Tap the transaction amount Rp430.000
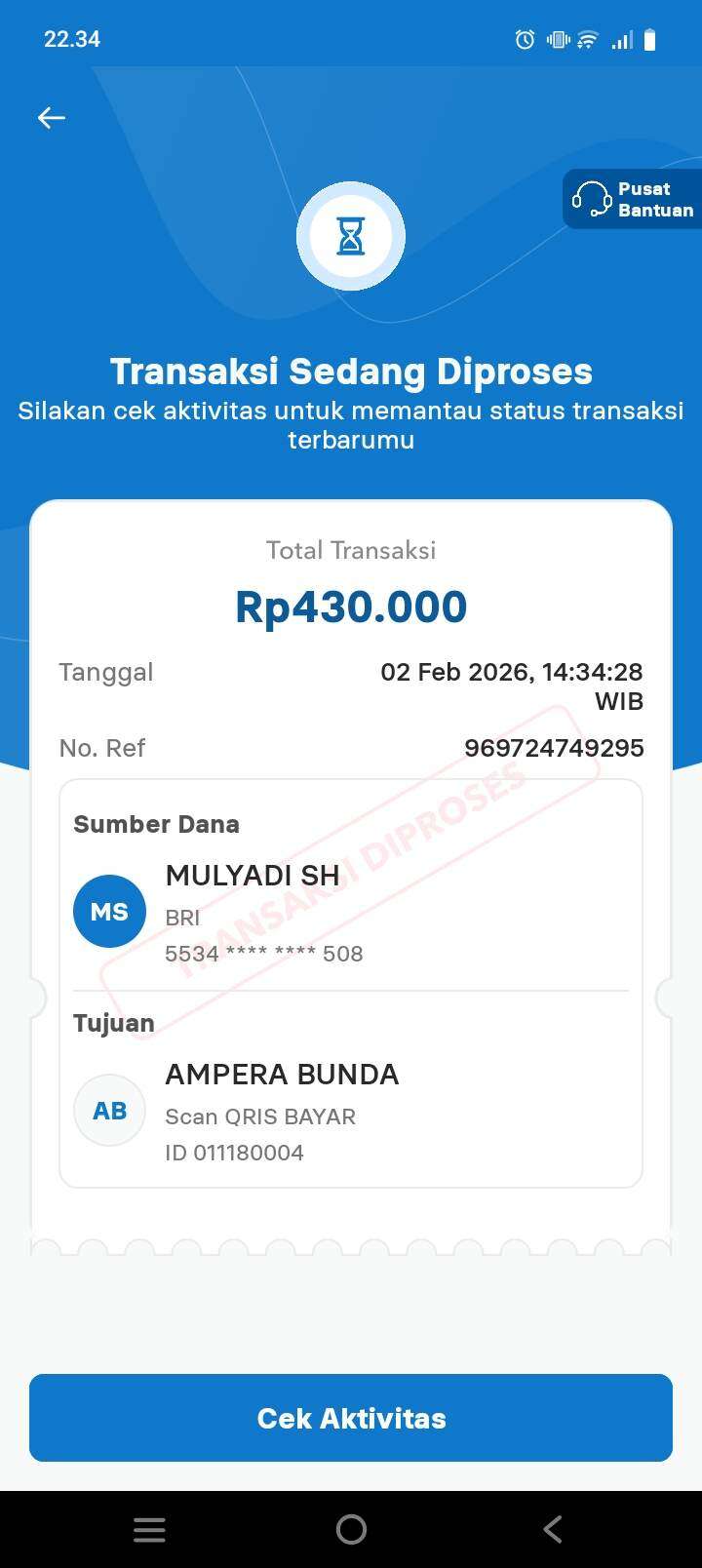 [x=351, y=606]
